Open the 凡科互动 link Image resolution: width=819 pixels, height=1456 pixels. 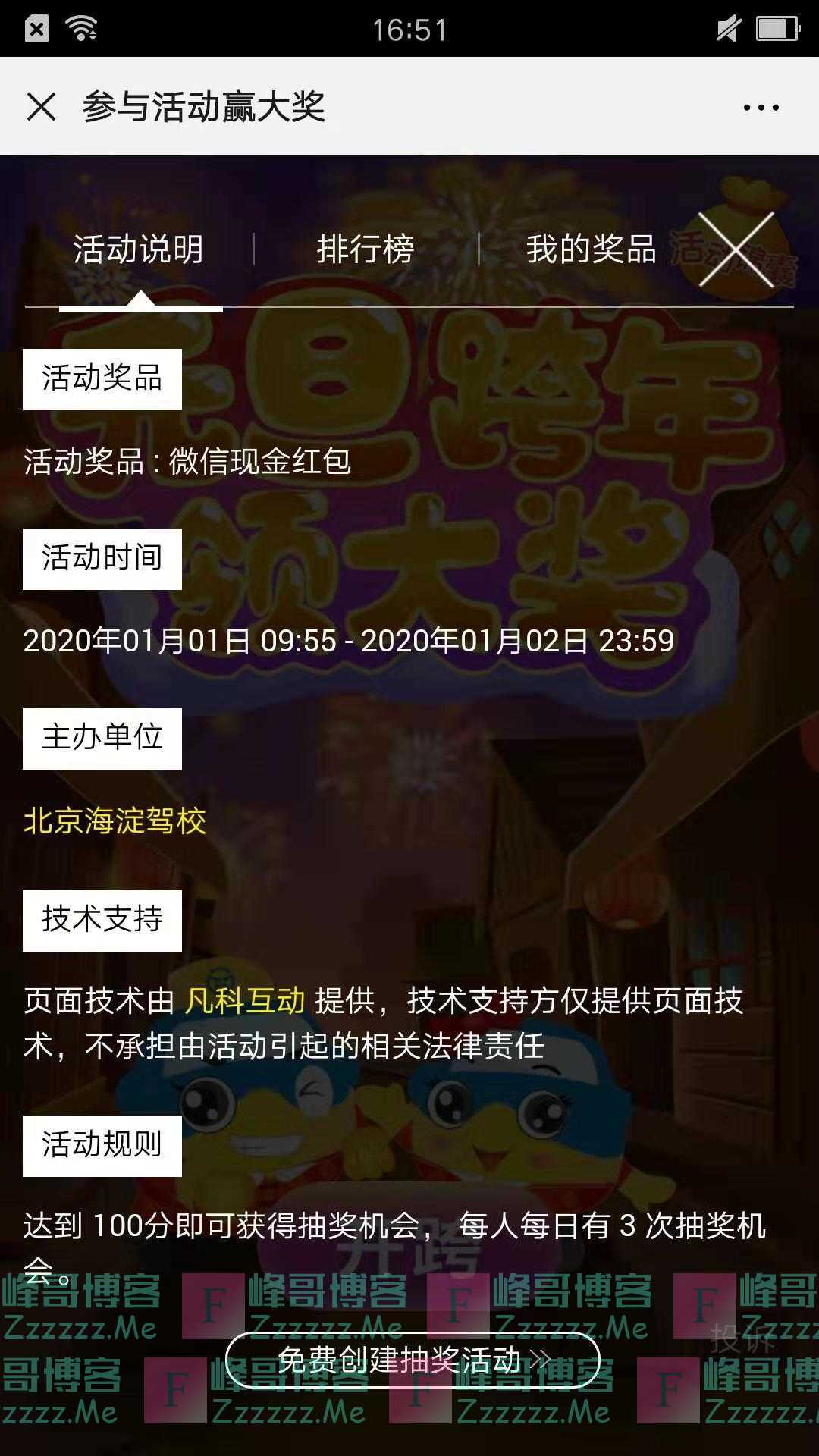[x=245, y=1001]
